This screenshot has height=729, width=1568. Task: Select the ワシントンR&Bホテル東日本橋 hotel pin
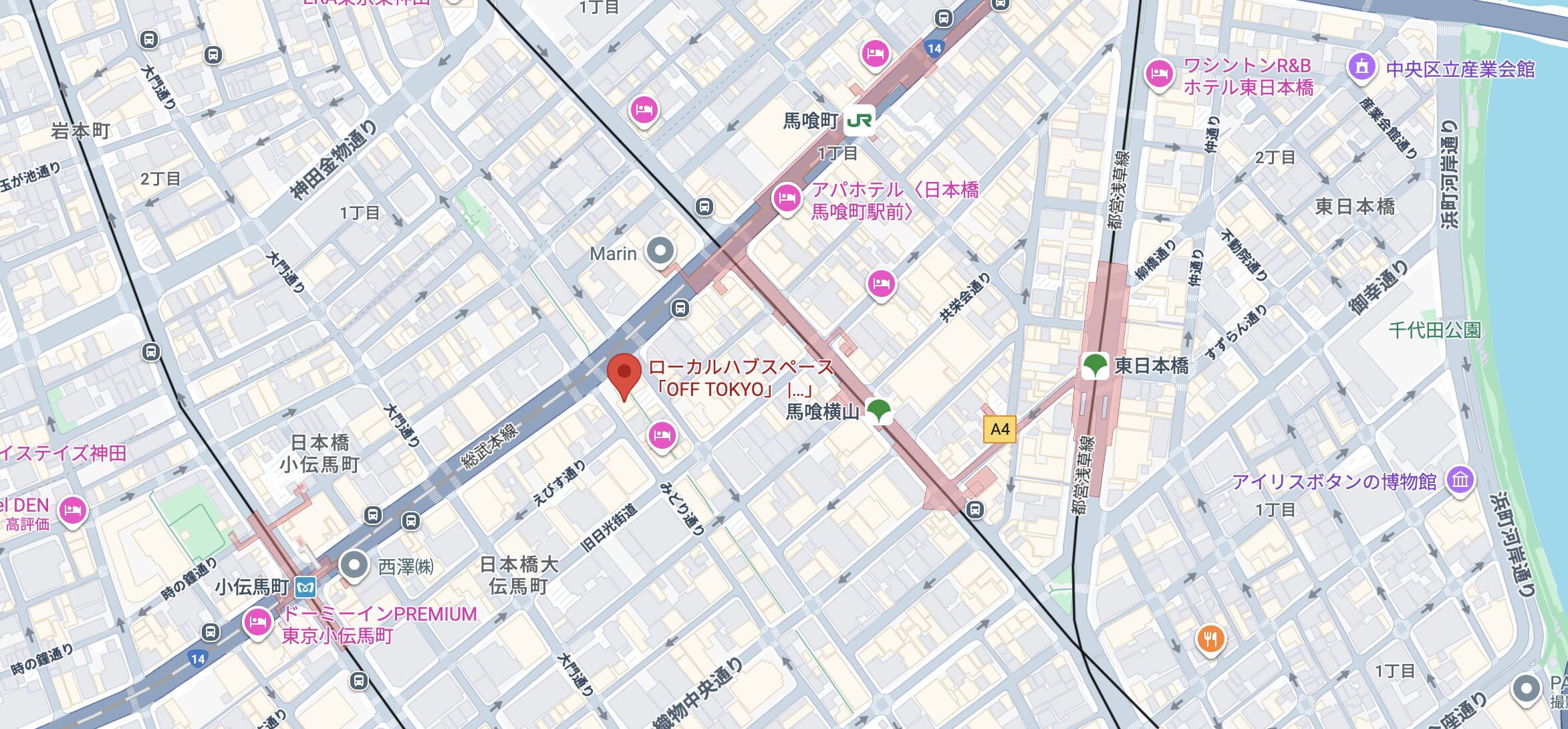click(1160, 74)
